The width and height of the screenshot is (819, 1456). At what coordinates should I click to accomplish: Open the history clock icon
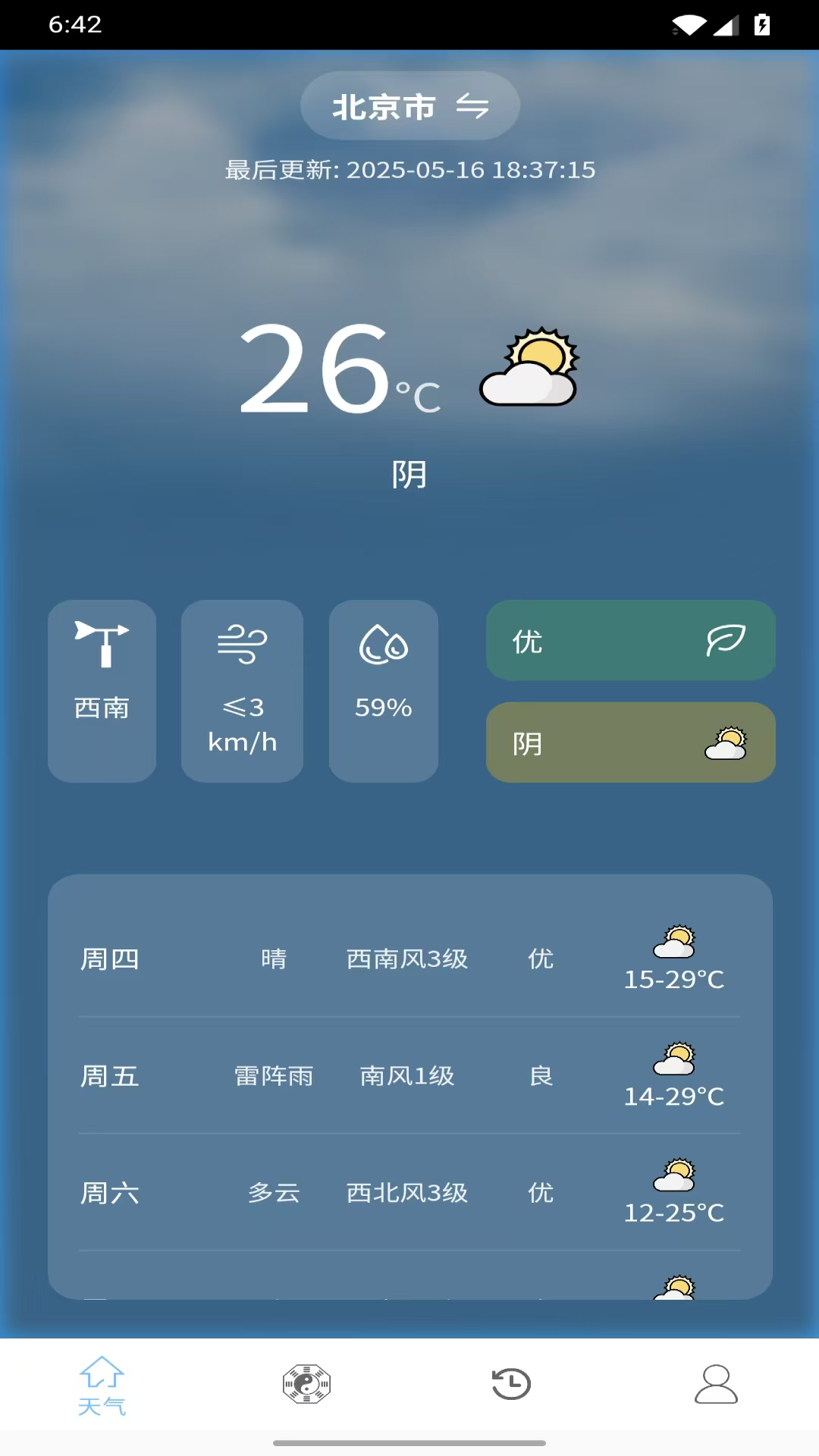point(510,1383)
